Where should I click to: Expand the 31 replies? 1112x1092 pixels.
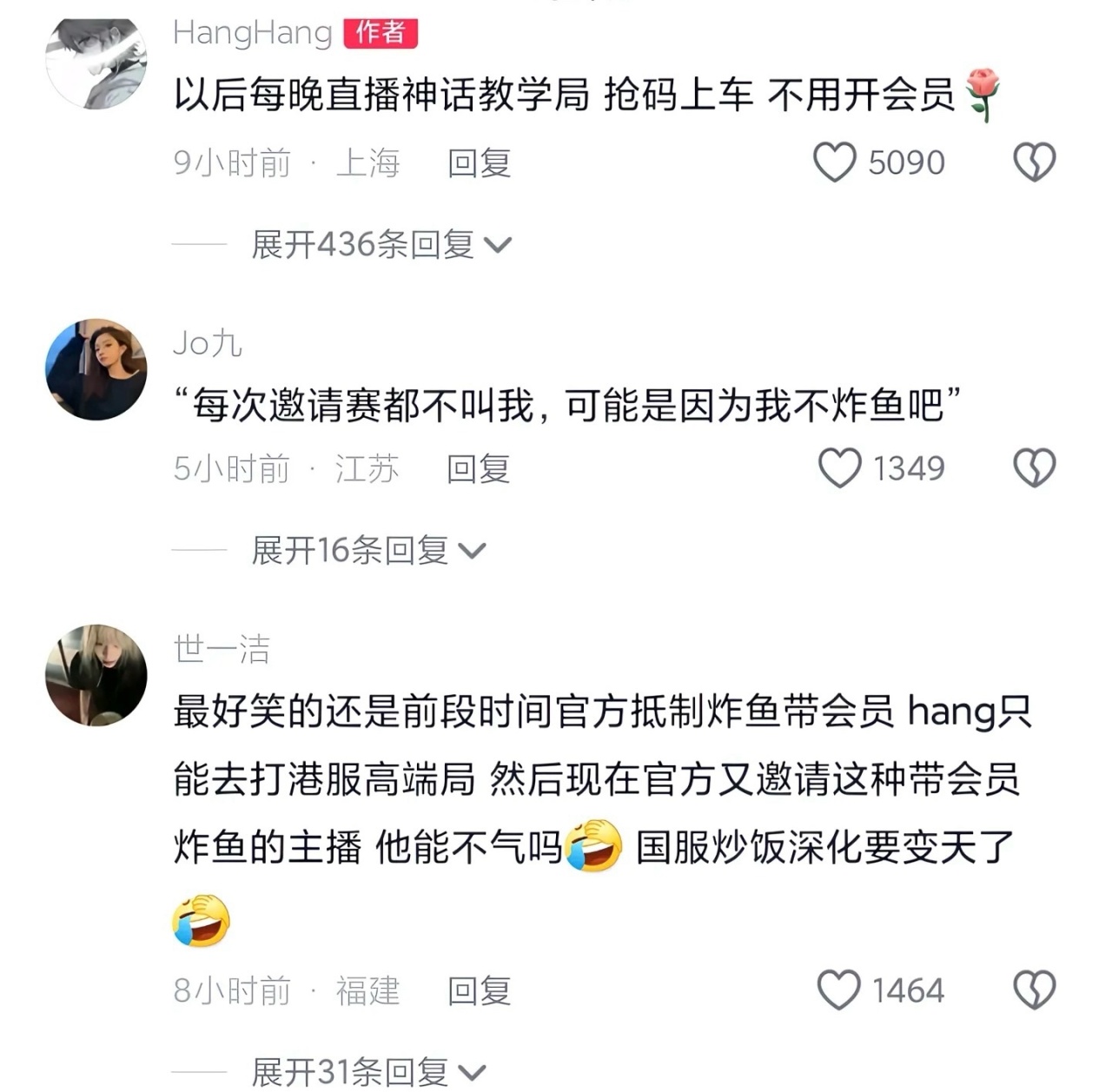point(368,1072)
